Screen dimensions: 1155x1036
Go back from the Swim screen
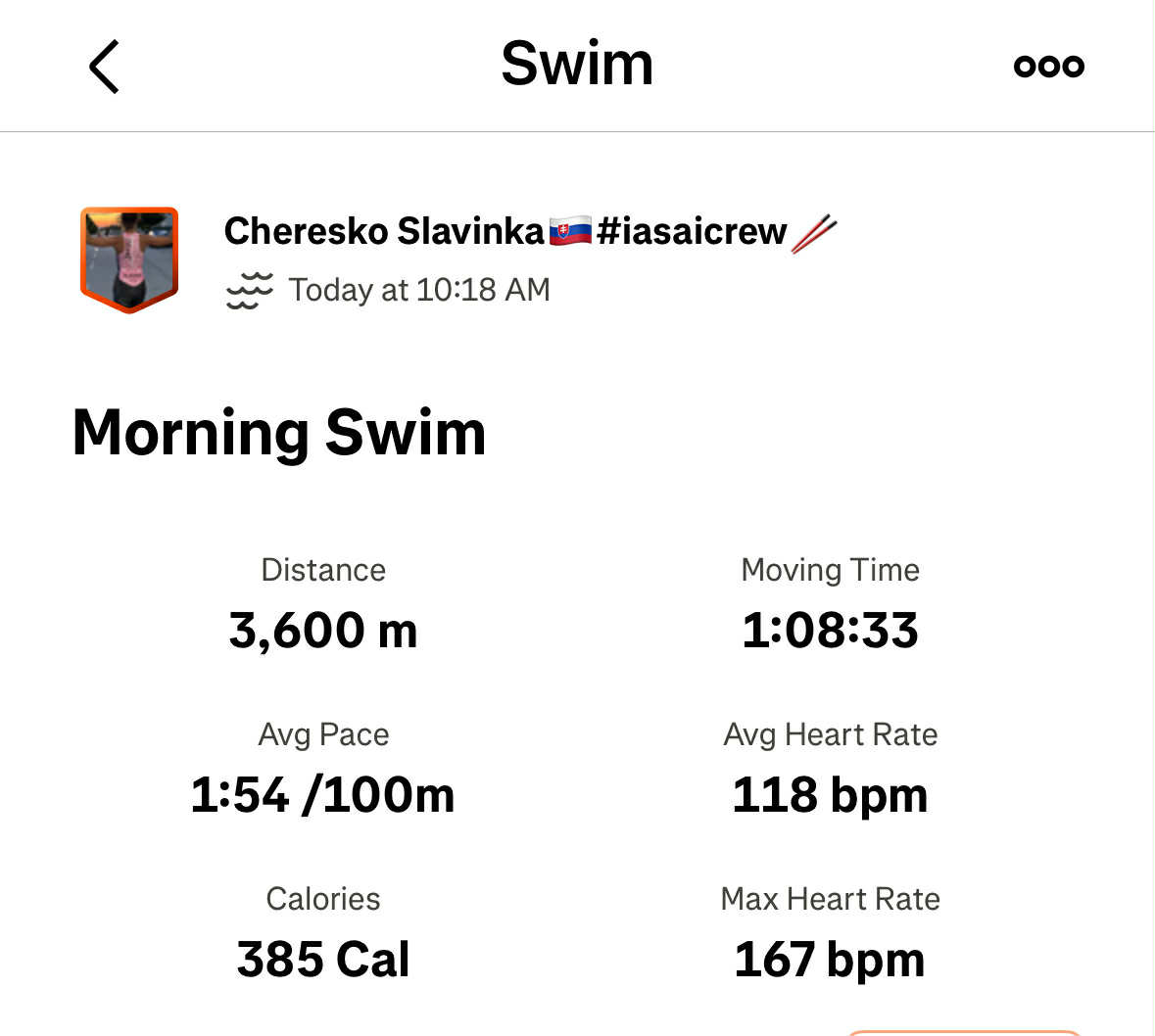(x=104, y=67)
